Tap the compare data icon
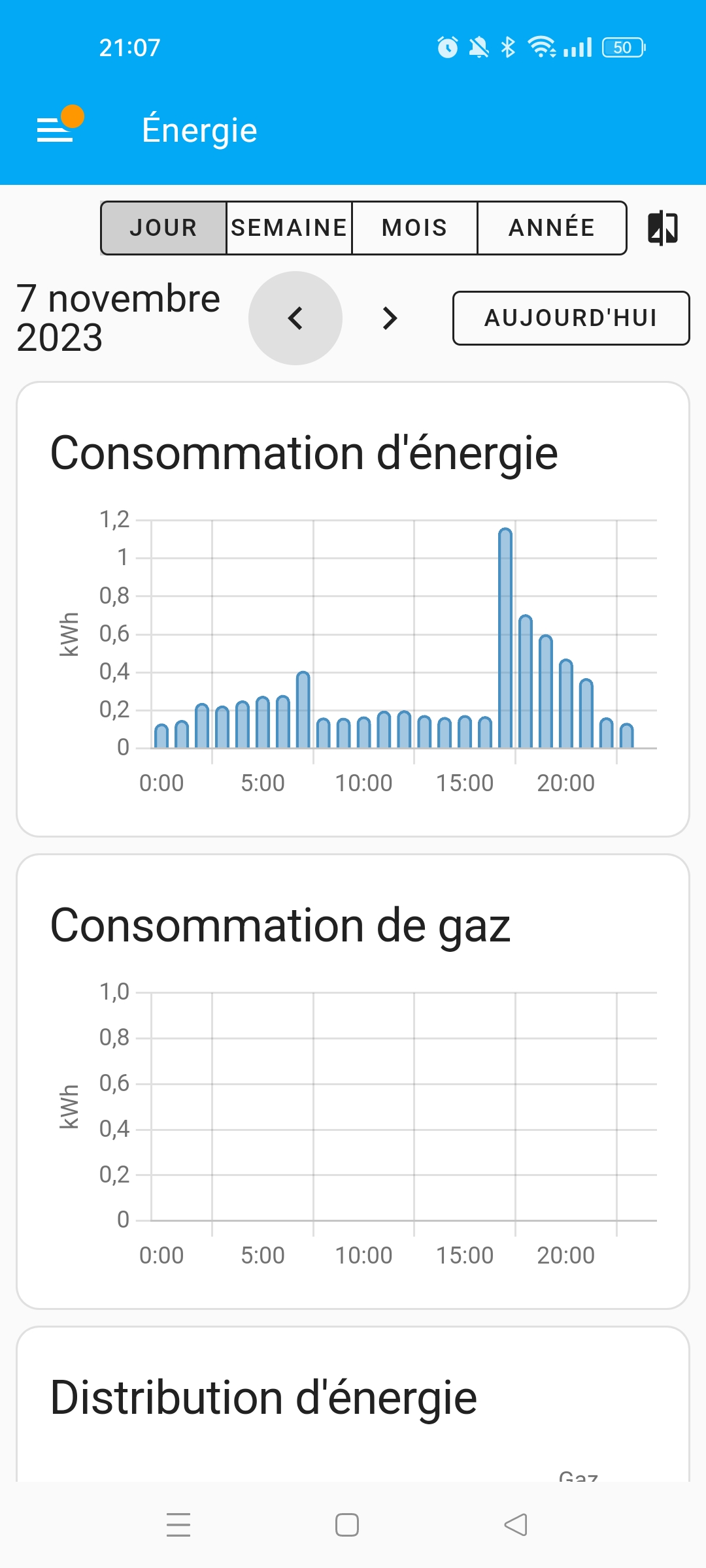 click(x=663, y=228)
